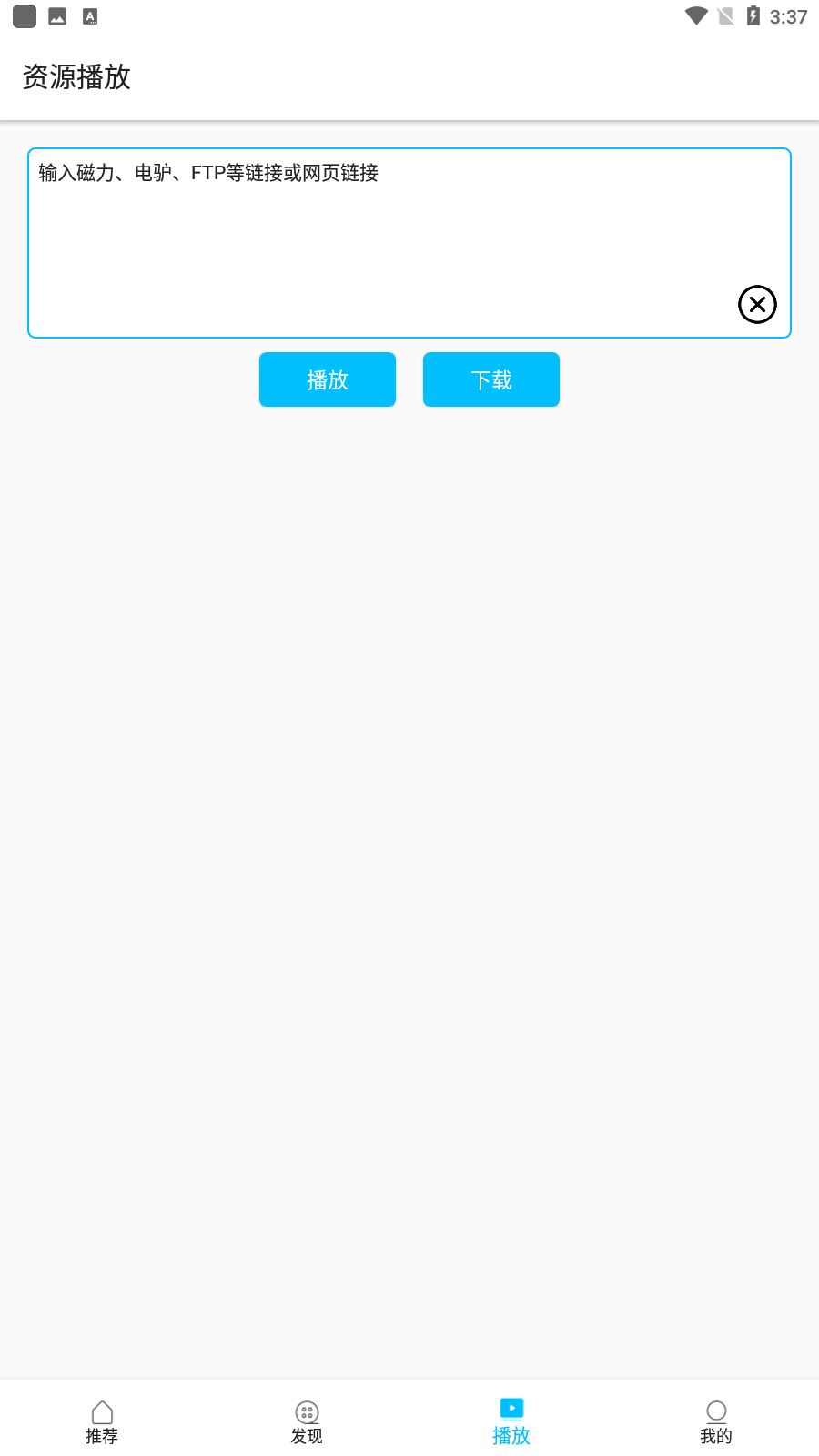The image size is (819, 1456).
Task: Tap the placeholder text in input box
Action: point(209,173)
